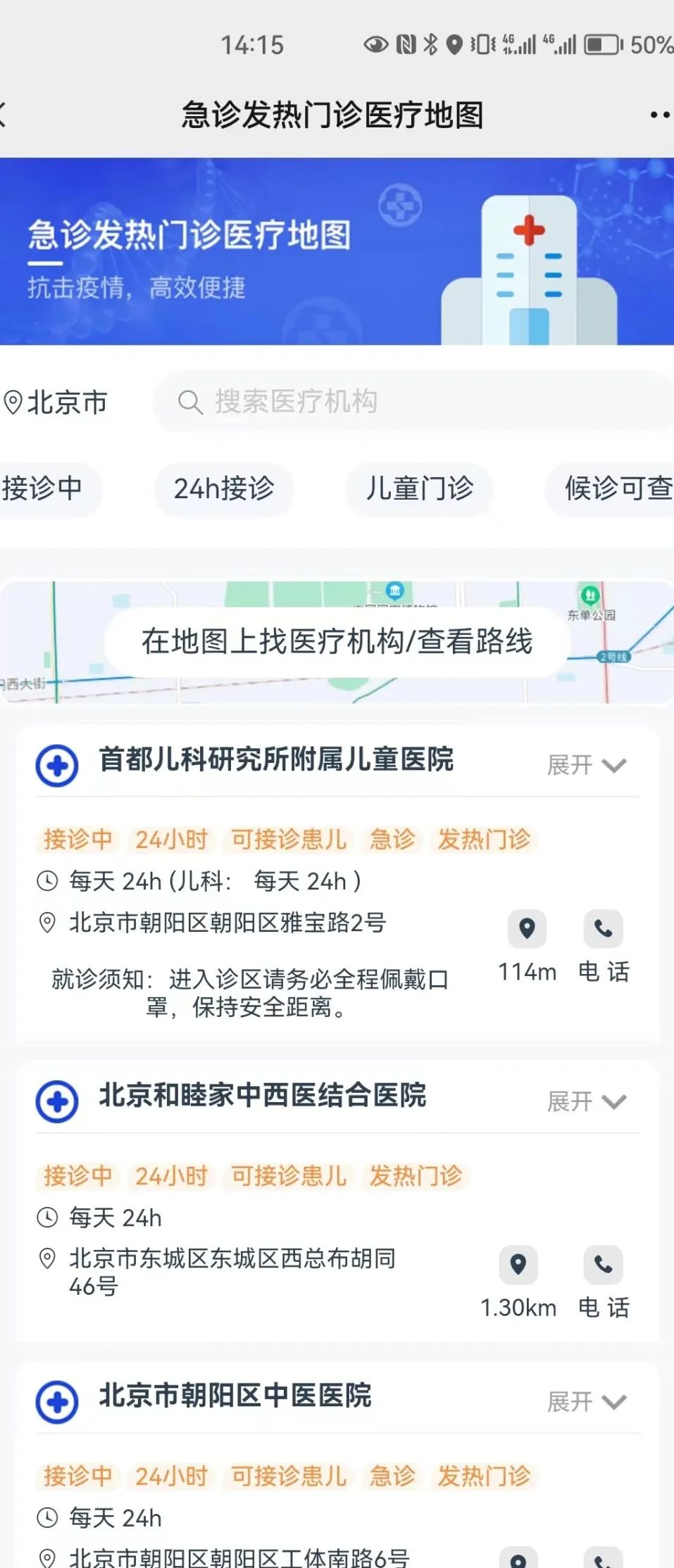Go back using the top-left arrow

4,115
